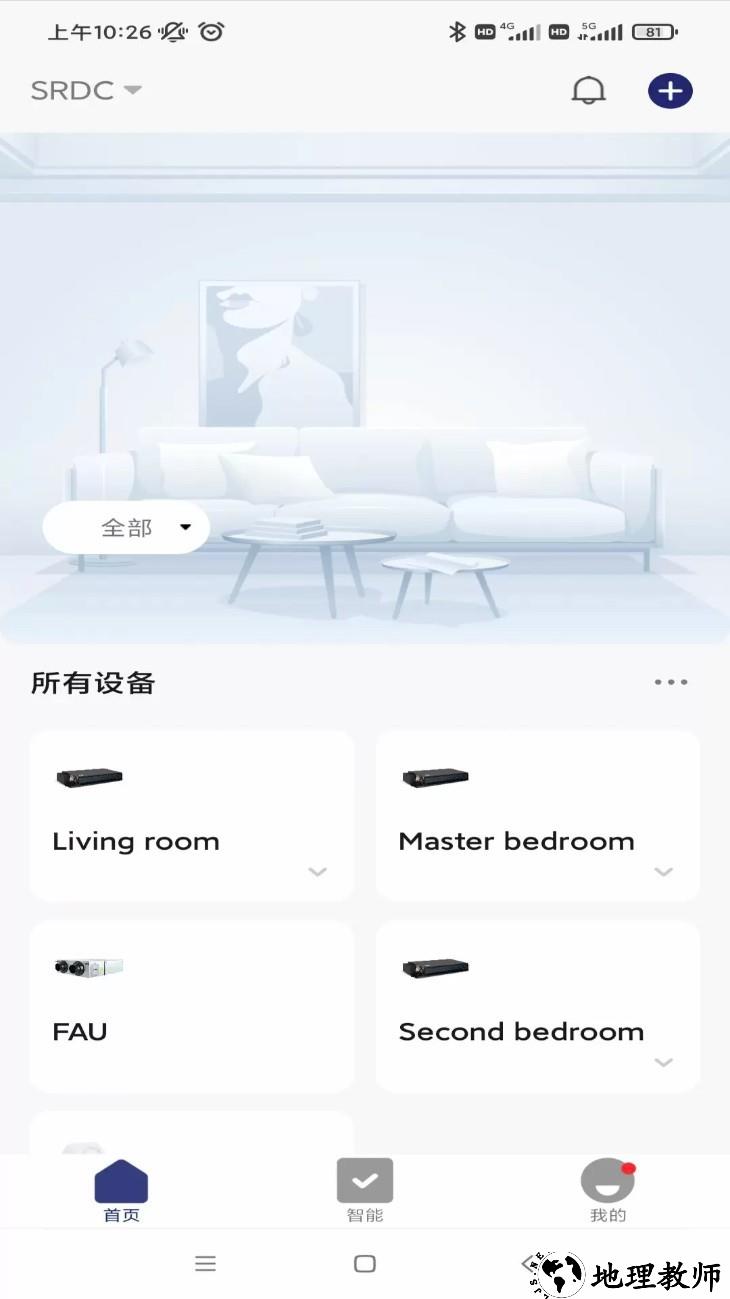Tap the FAU device card
Image resolution: width=730 pixels, height=1299 pixels.
pos(191,1005)
